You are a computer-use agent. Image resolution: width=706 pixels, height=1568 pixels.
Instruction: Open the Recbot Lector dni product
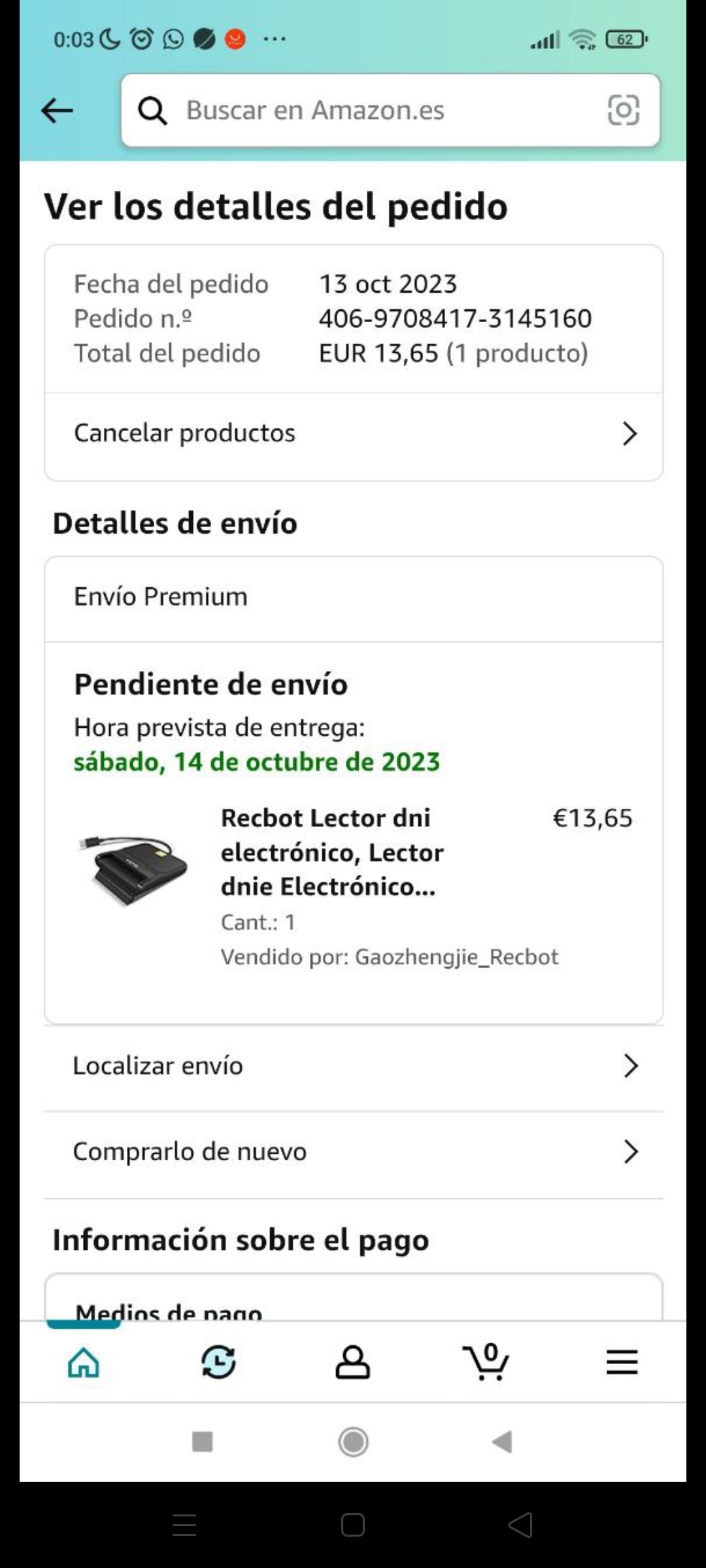click(x=331, y=852)
